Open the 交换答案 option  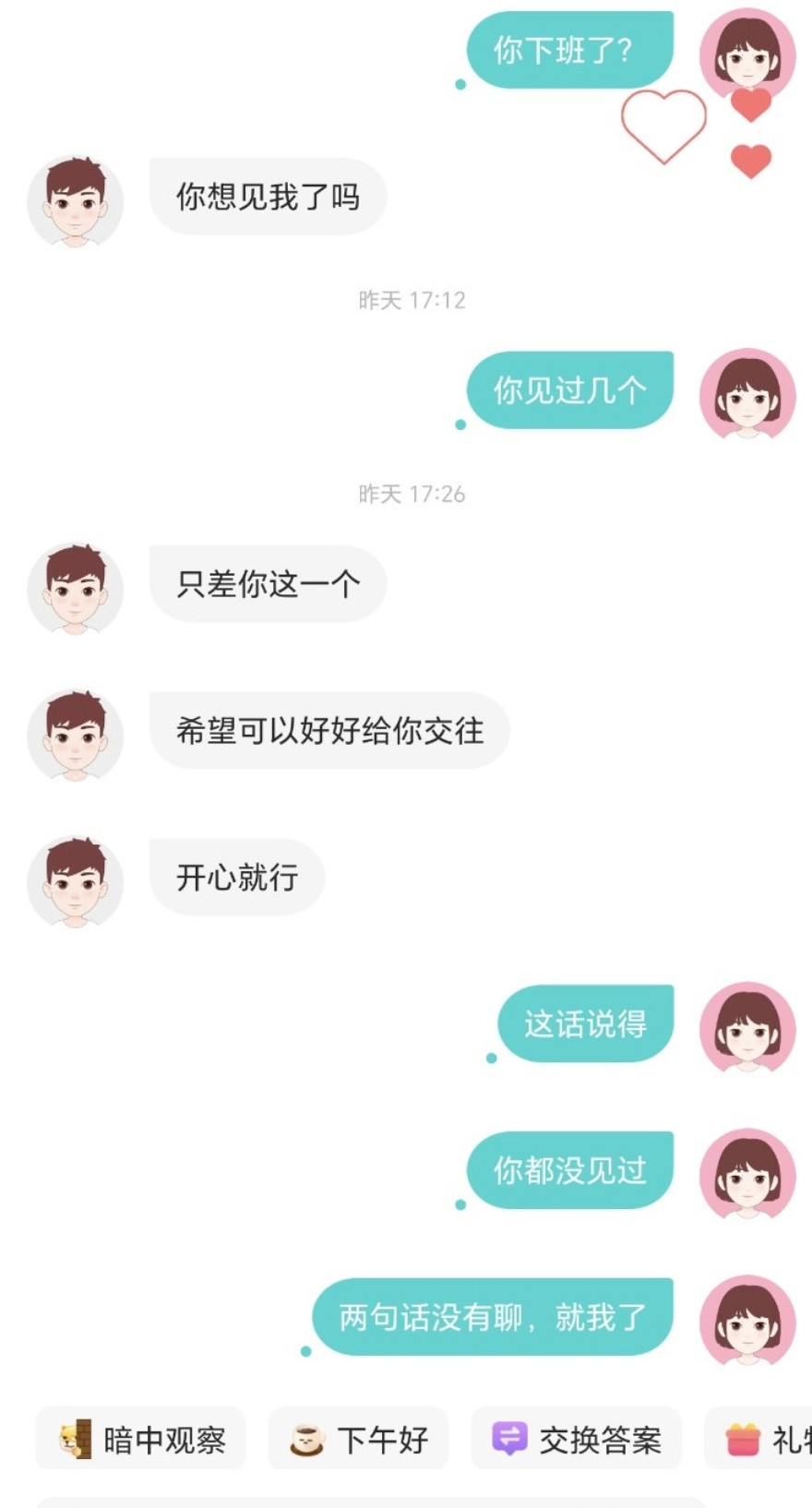576,1438
